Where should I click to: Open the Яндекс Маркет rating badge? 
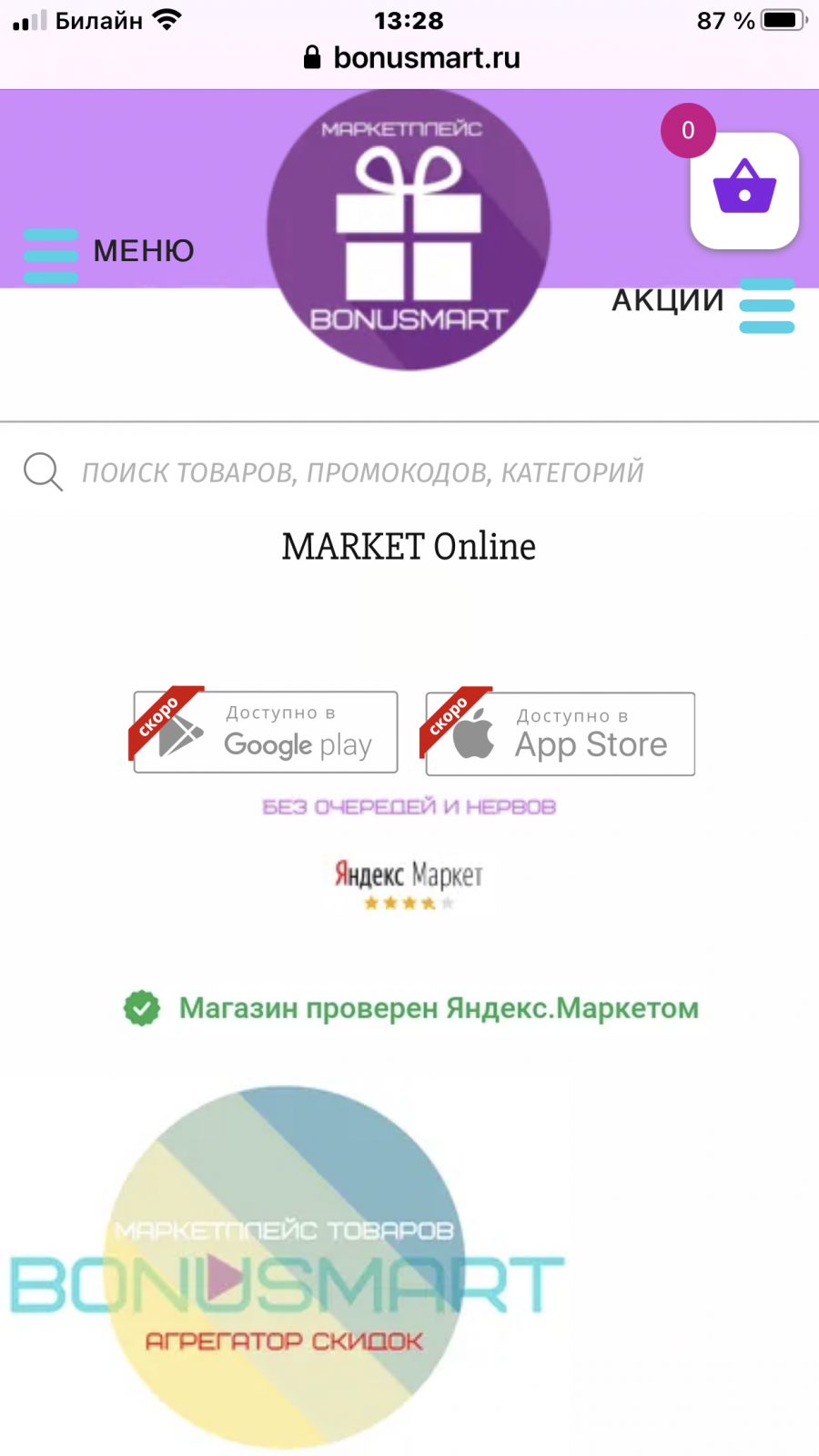tap(409, 884)
